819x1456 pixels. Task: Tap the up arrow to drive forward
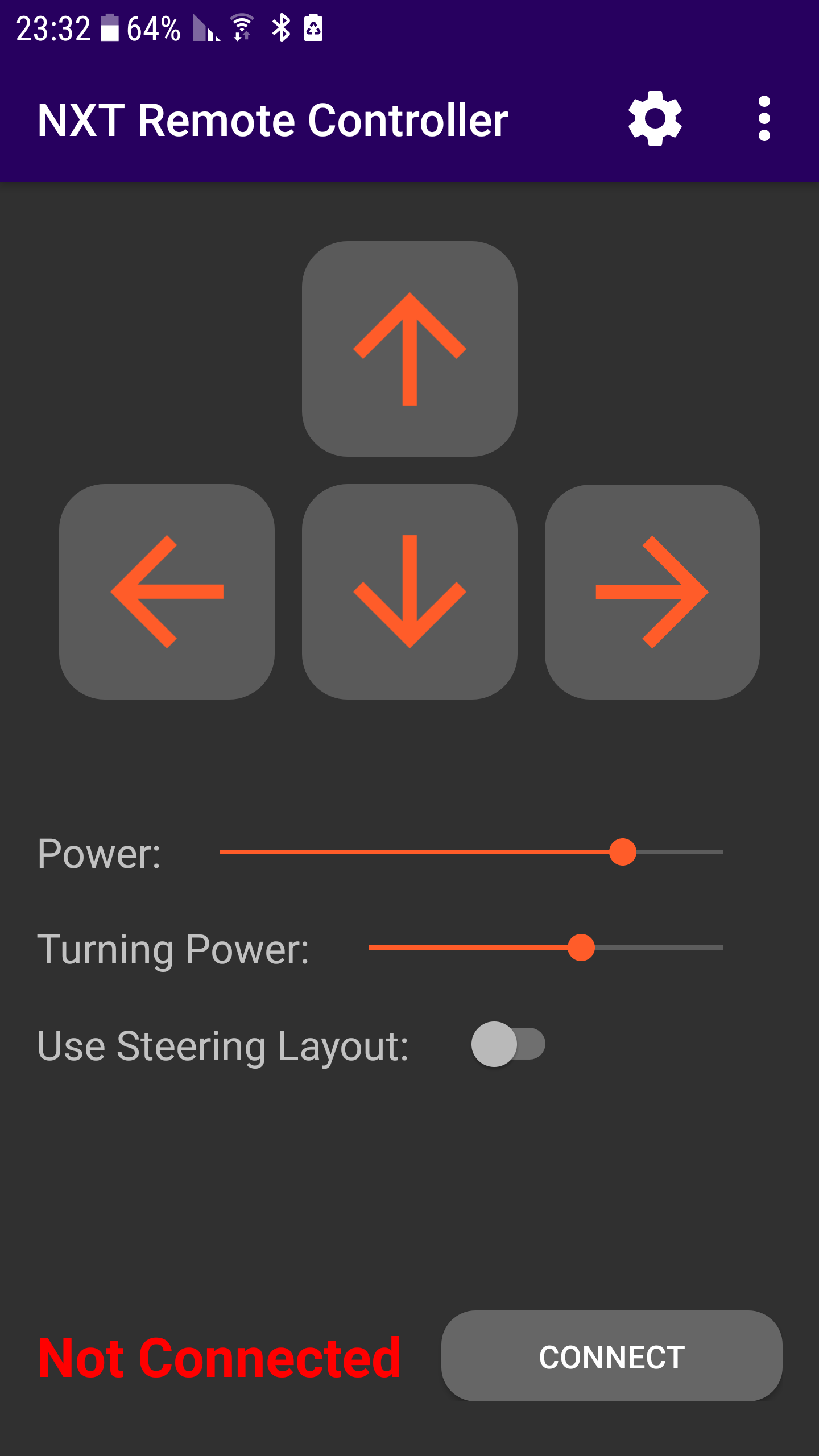[x=409, y=349]
